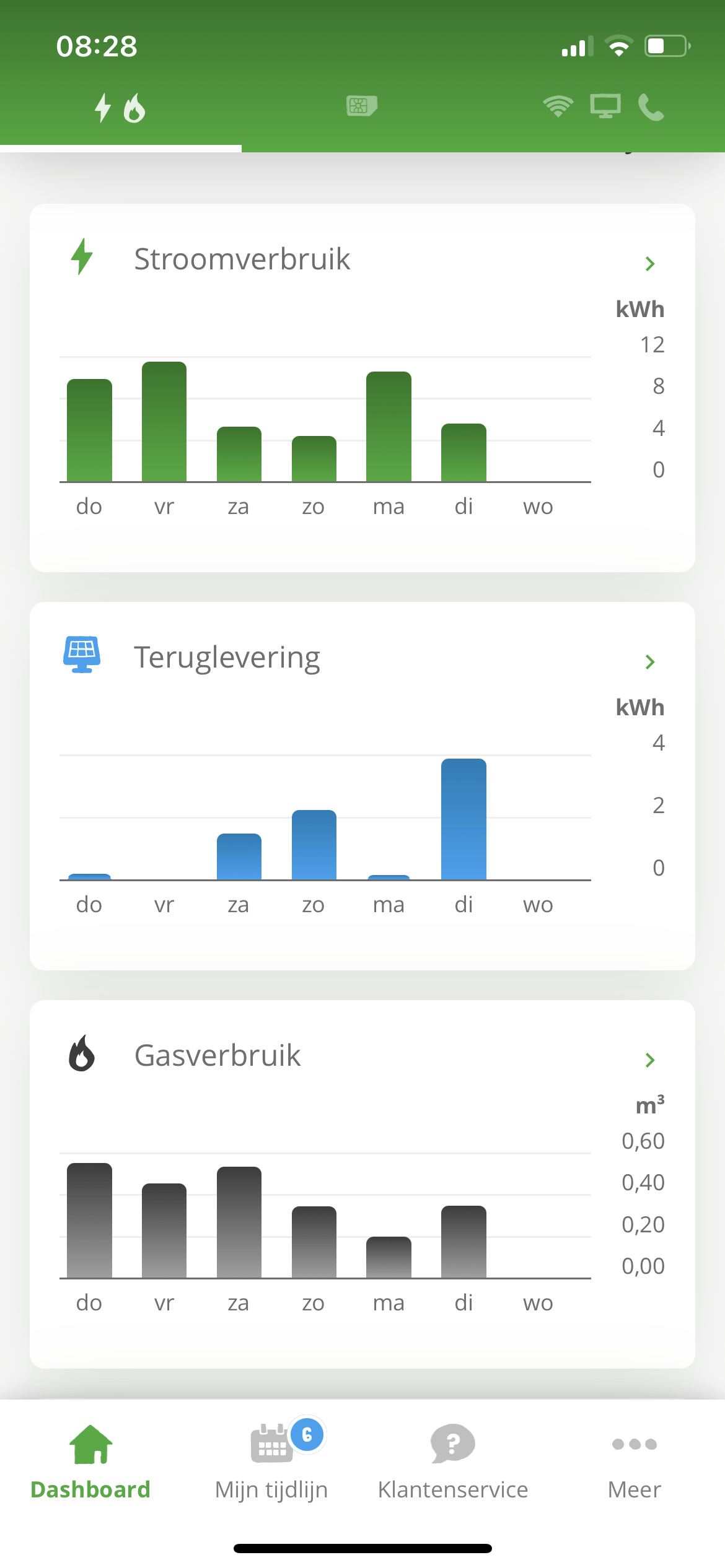Open Mijn tijdlijn tab
Image resolution: width=725 pixels, height=1568 pixels.
271,1461
